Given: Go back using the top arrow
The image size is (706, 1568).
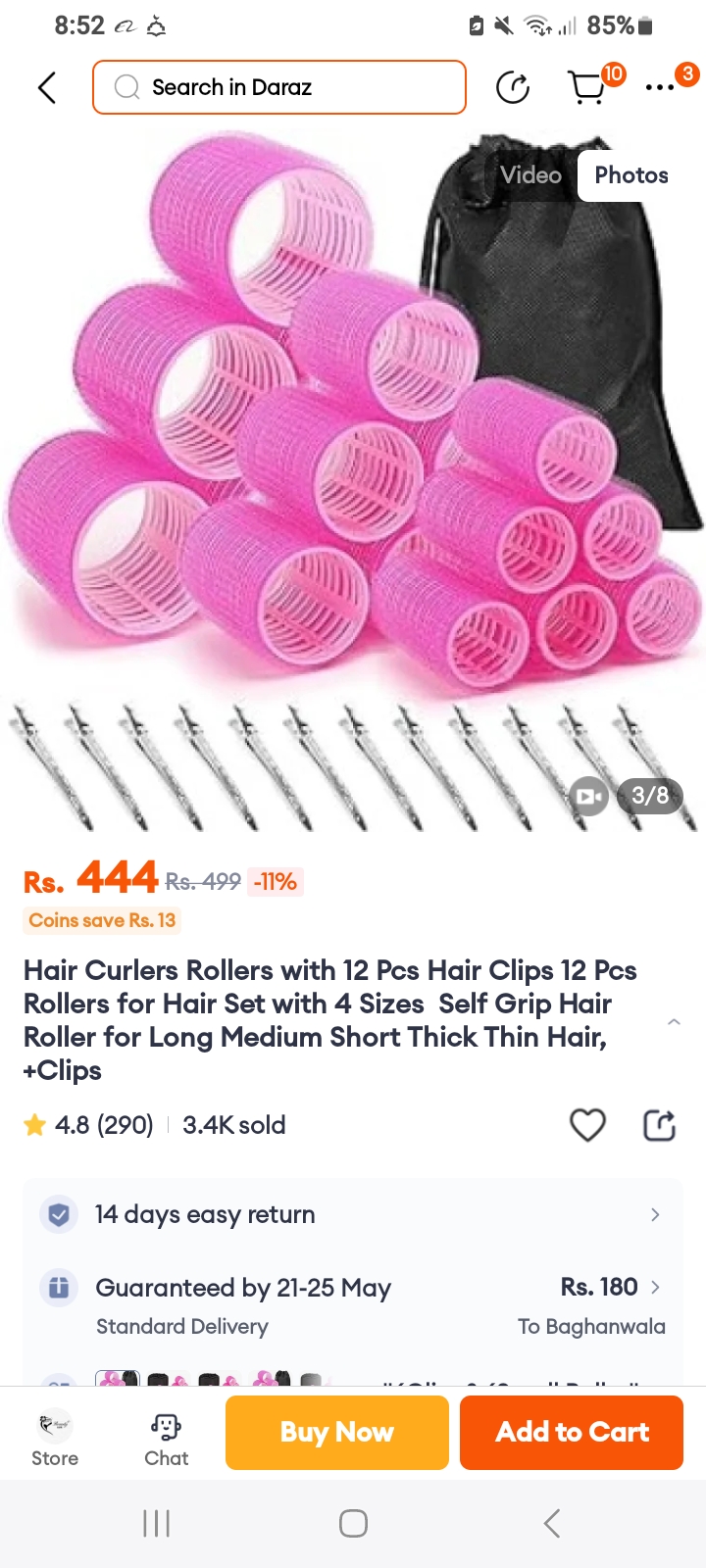Looking at the screenshot, I should click(x=46, y=87).
